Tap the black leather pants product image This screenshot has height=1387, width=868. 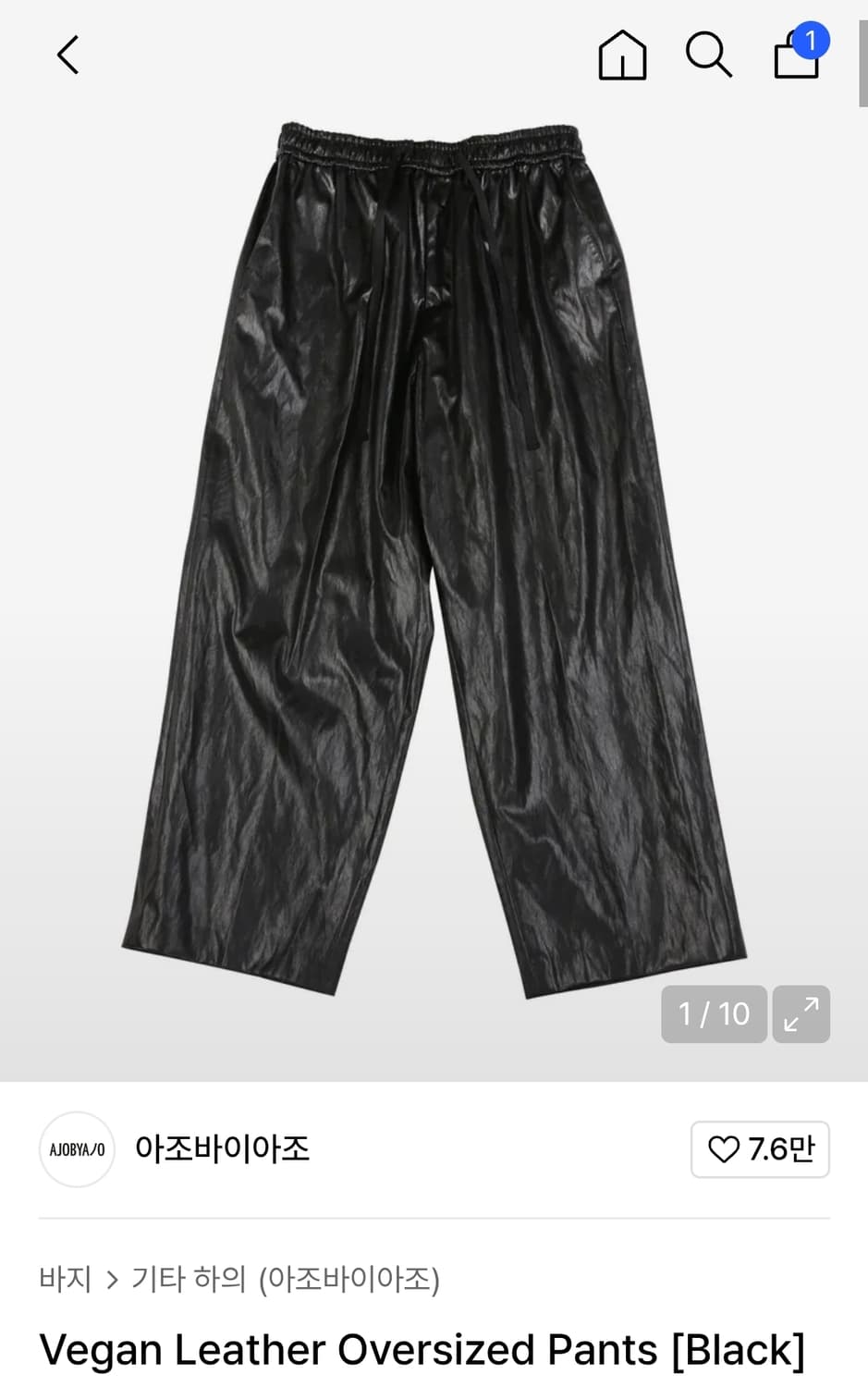tap(434, 555)
